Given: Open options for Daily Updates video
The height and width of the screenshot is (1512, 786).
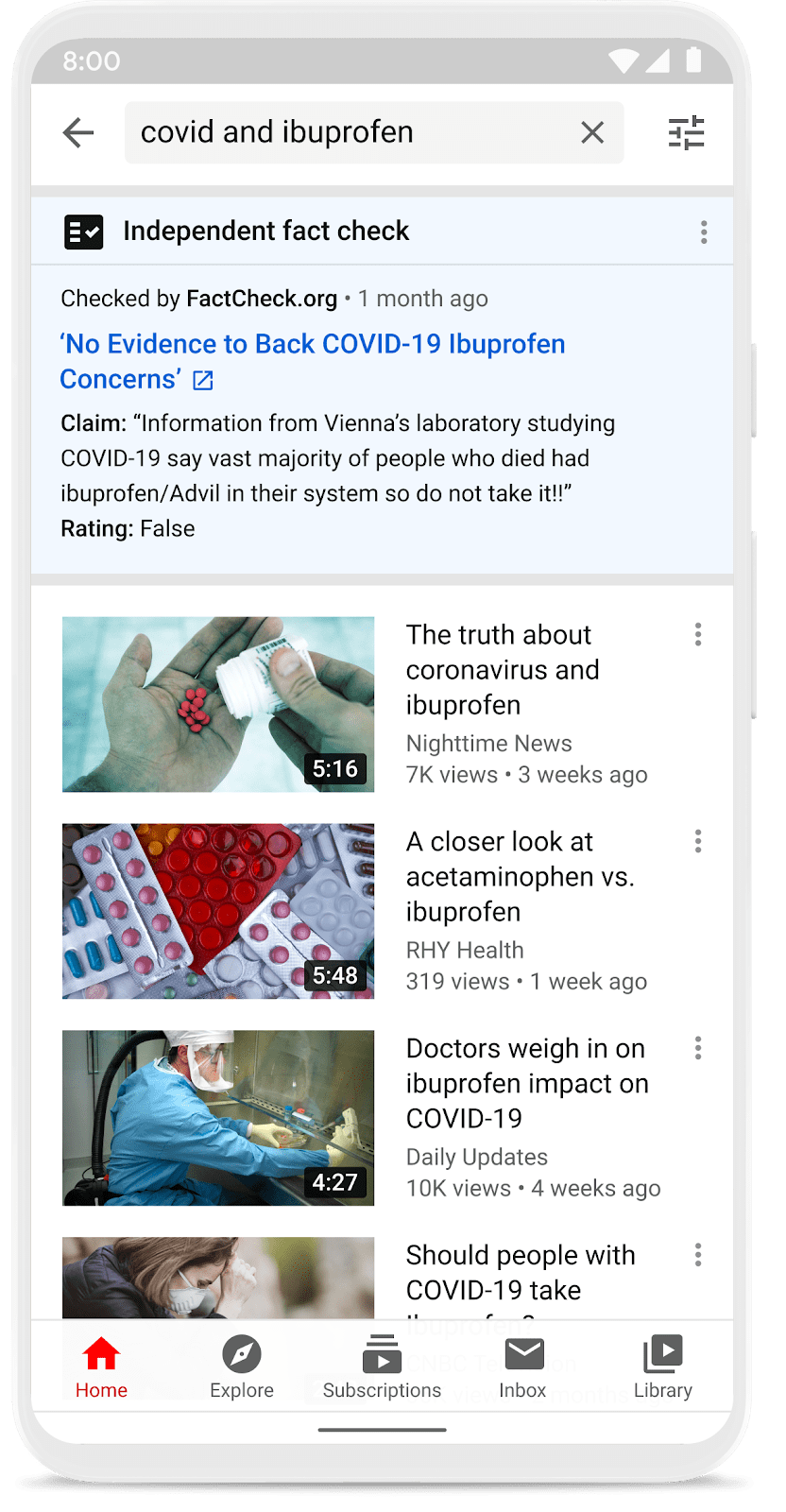Looking at the screenshot, I should pyautogui.click(x=698, y=1048).
